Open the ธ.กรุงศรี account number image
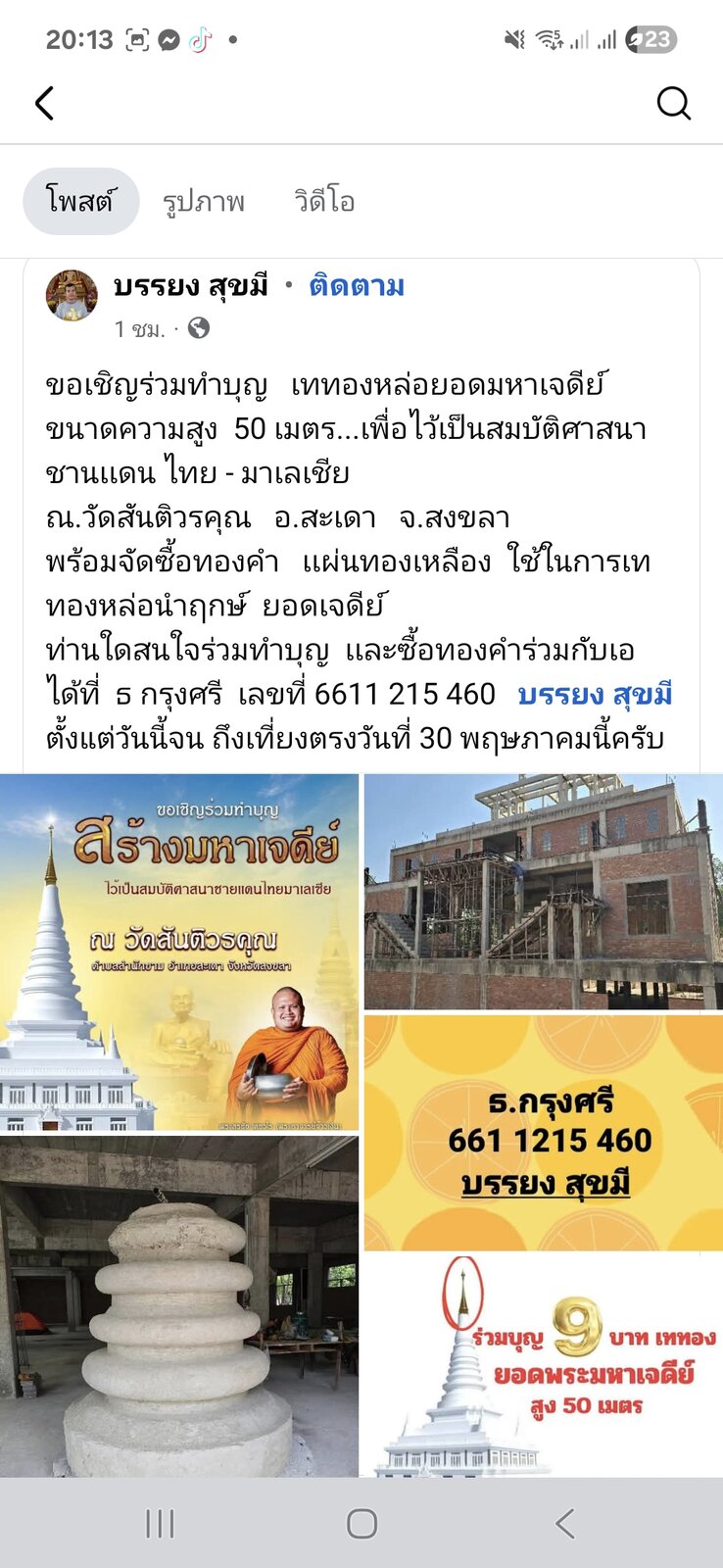 [544, 1133]
